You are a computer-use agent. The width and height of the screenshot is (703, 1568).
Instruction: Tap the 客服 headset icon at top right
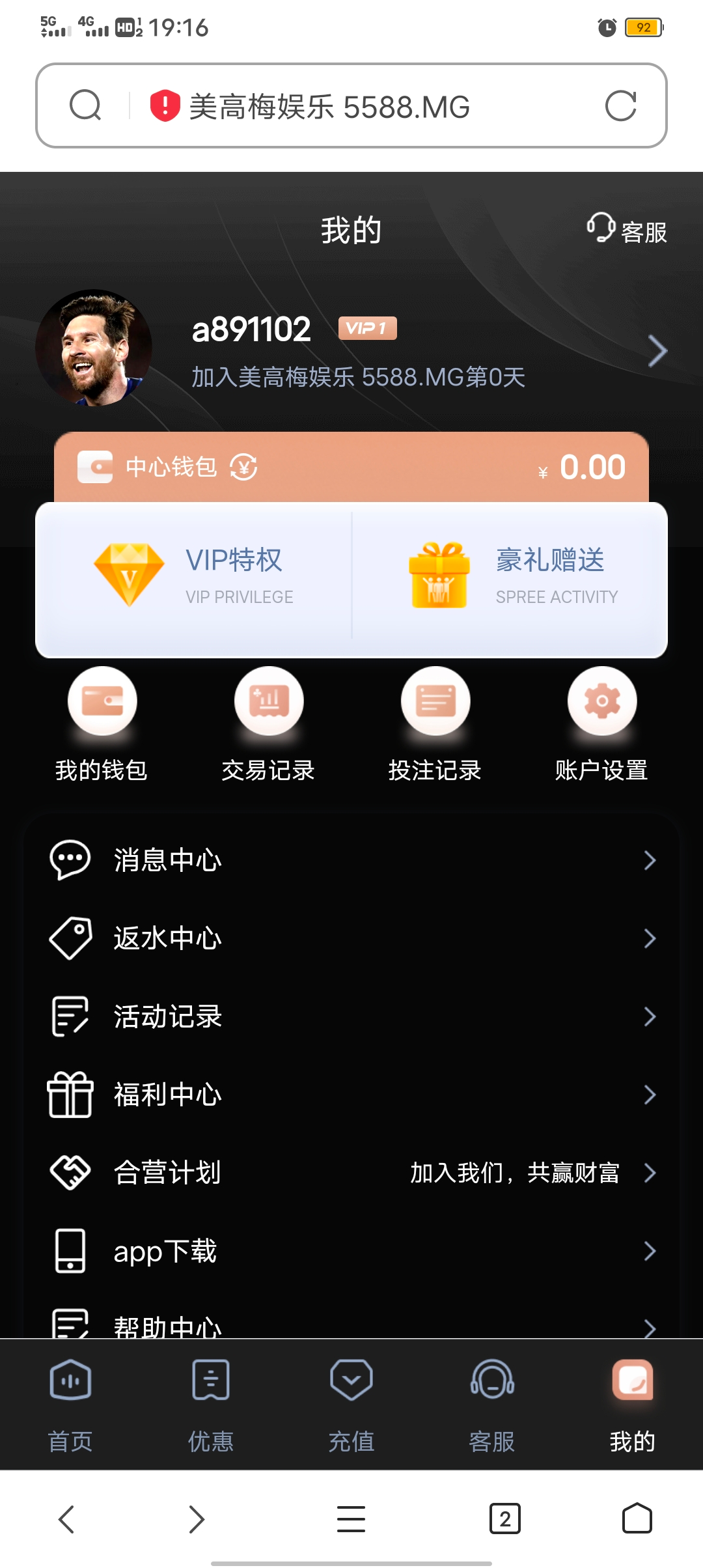coord(602,229)
